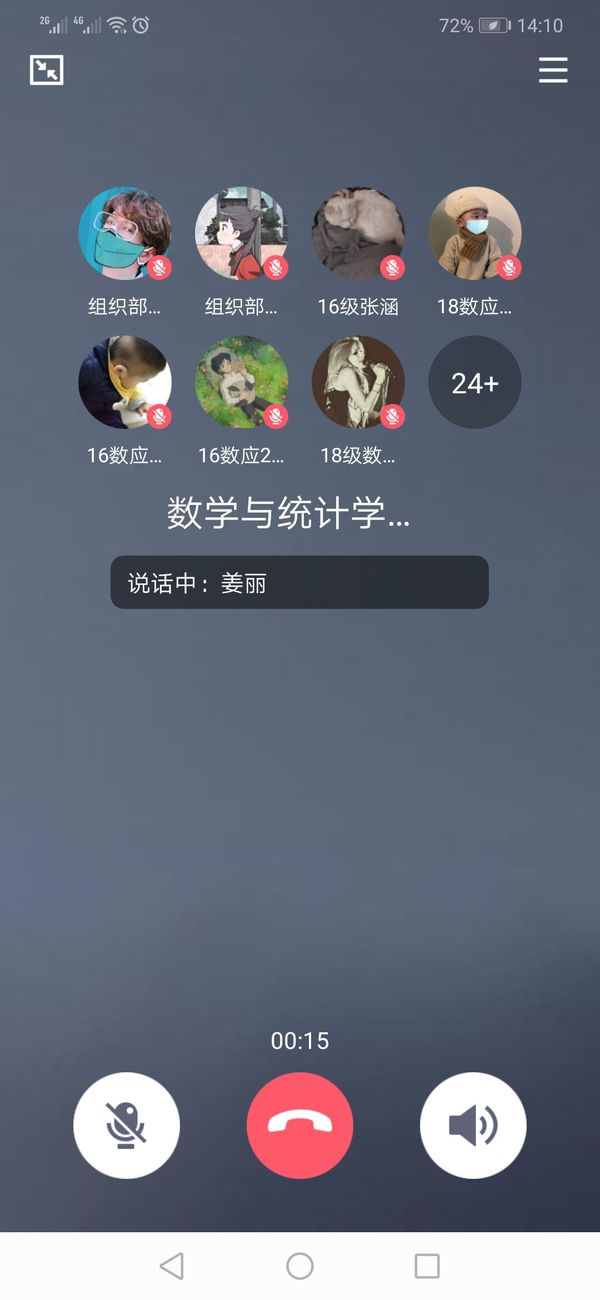Toggle the microphone mute button

[x=126, y=1125]
